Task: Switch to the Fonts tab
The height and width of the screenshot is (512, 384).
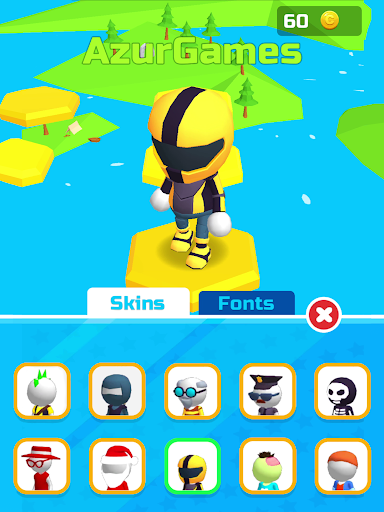Action: point(247,303)
